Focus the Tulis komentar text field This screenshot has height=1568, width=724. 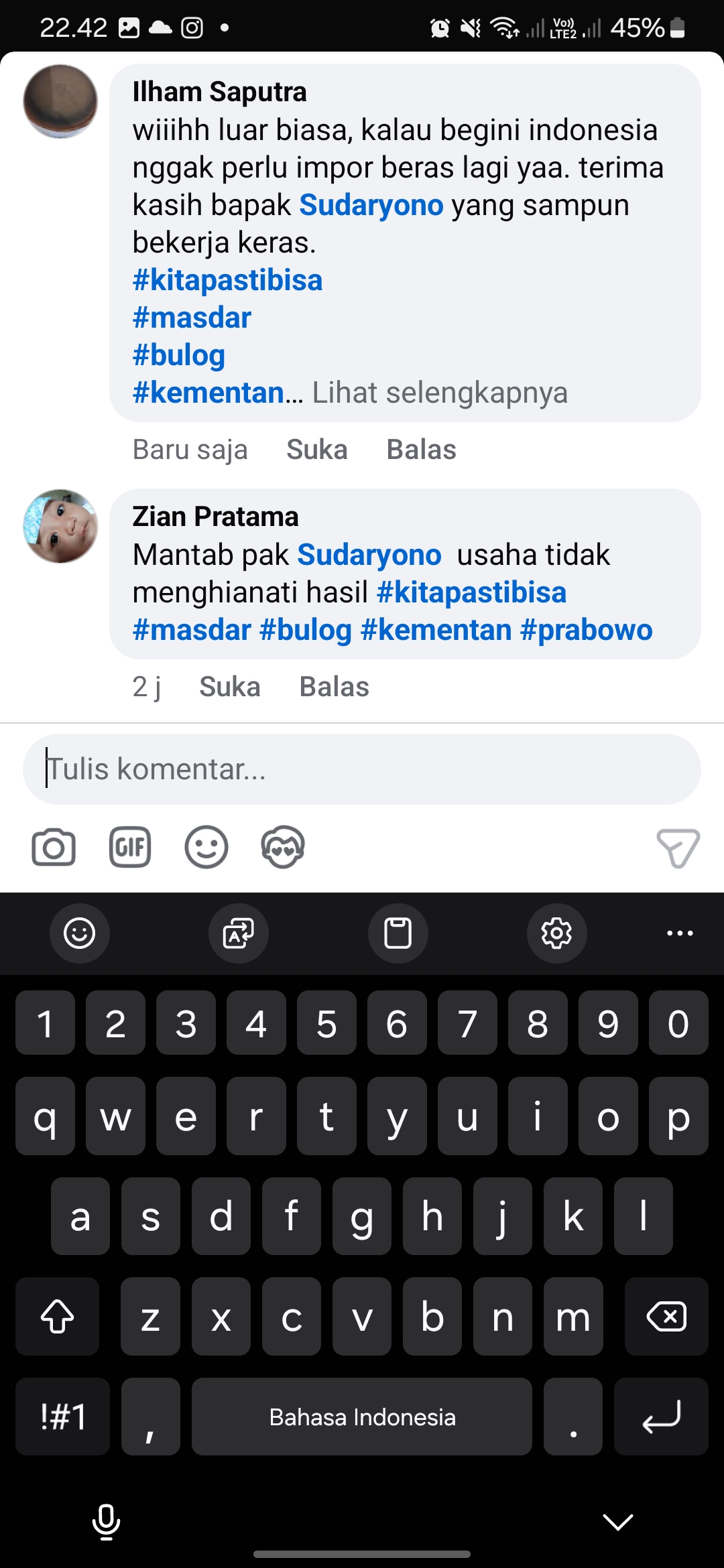362,769
